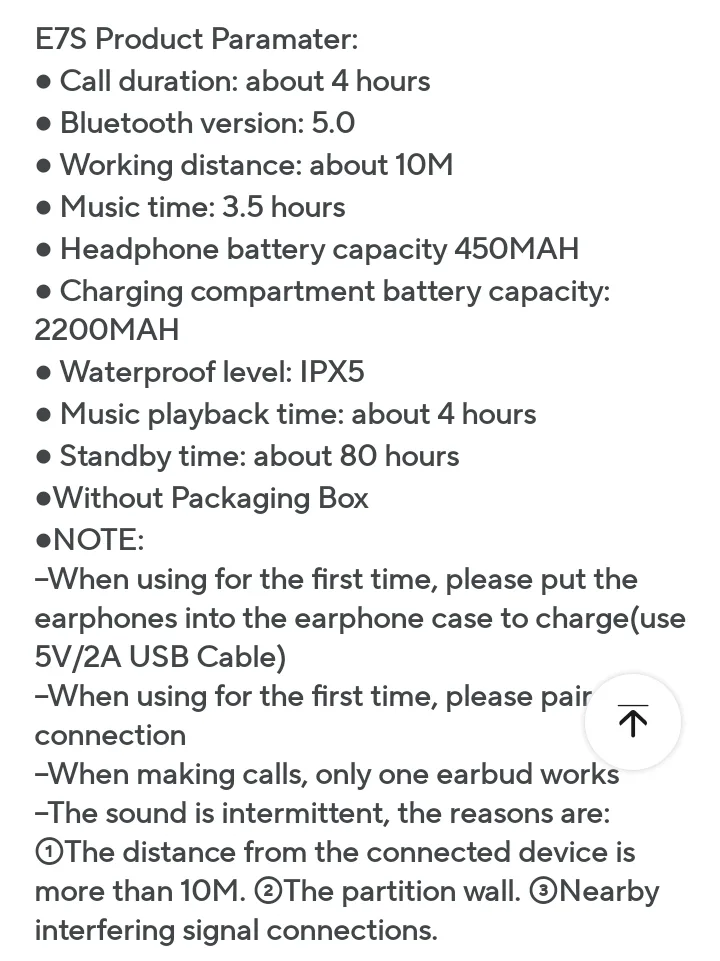Click the one earbud works note
This screenshot has width=720, height=961.
coord(324,774)
